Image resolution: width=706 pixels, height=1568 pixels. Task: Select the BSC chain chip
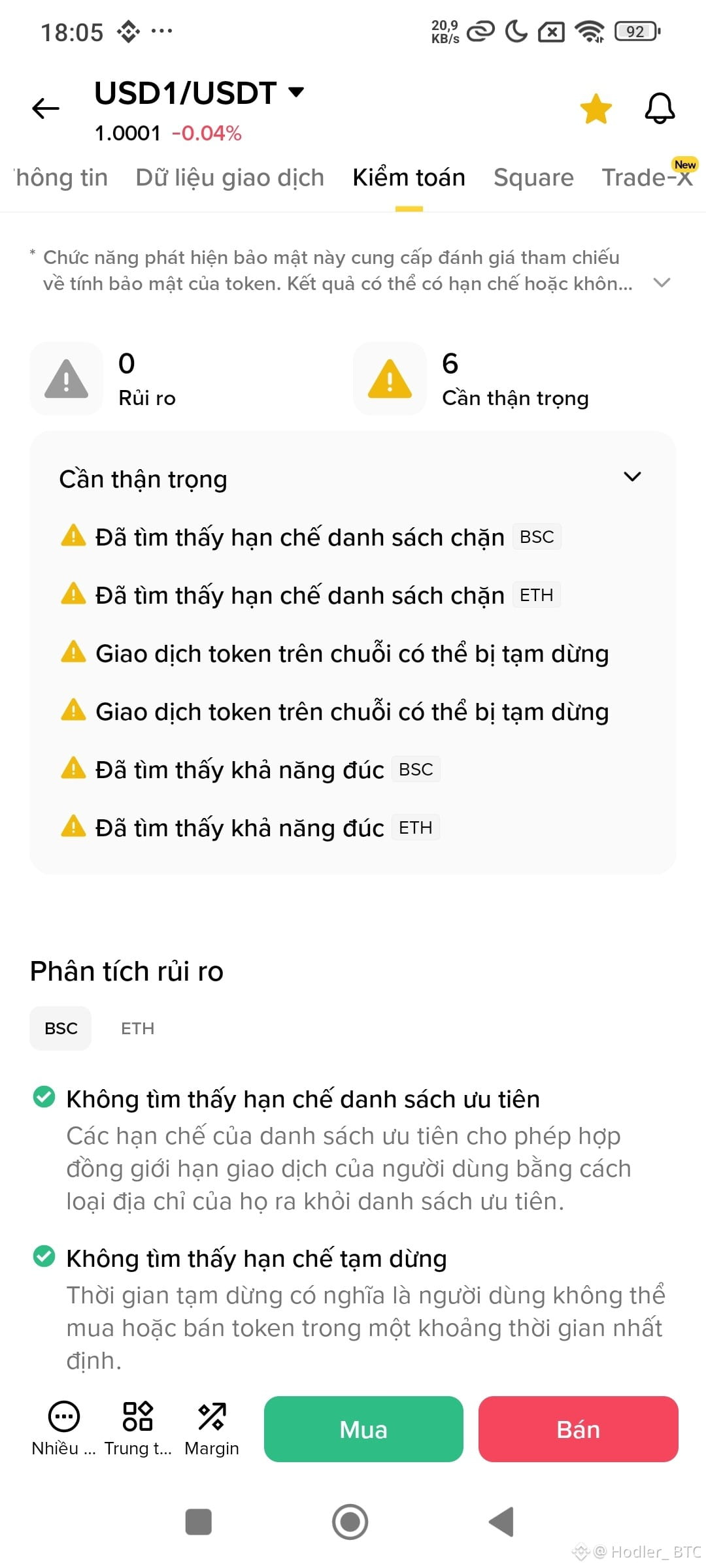61,1028
